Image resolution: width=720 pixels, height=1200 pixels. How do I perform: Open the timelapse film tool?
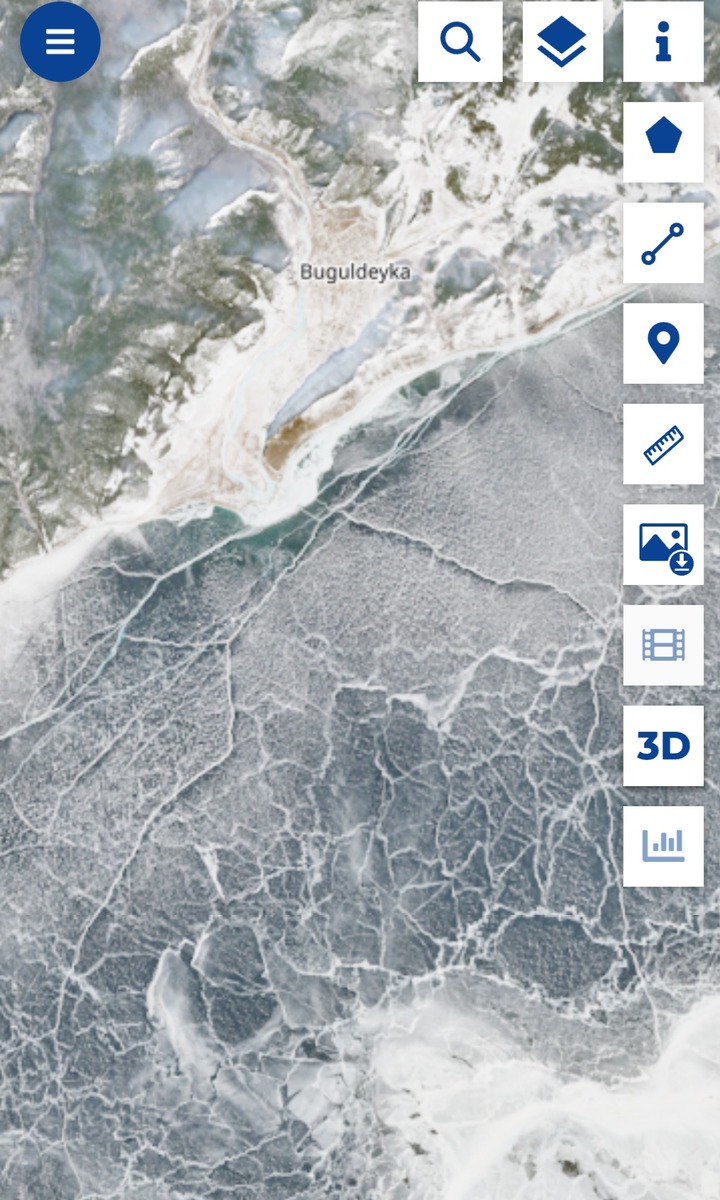[x=663, y=645]
